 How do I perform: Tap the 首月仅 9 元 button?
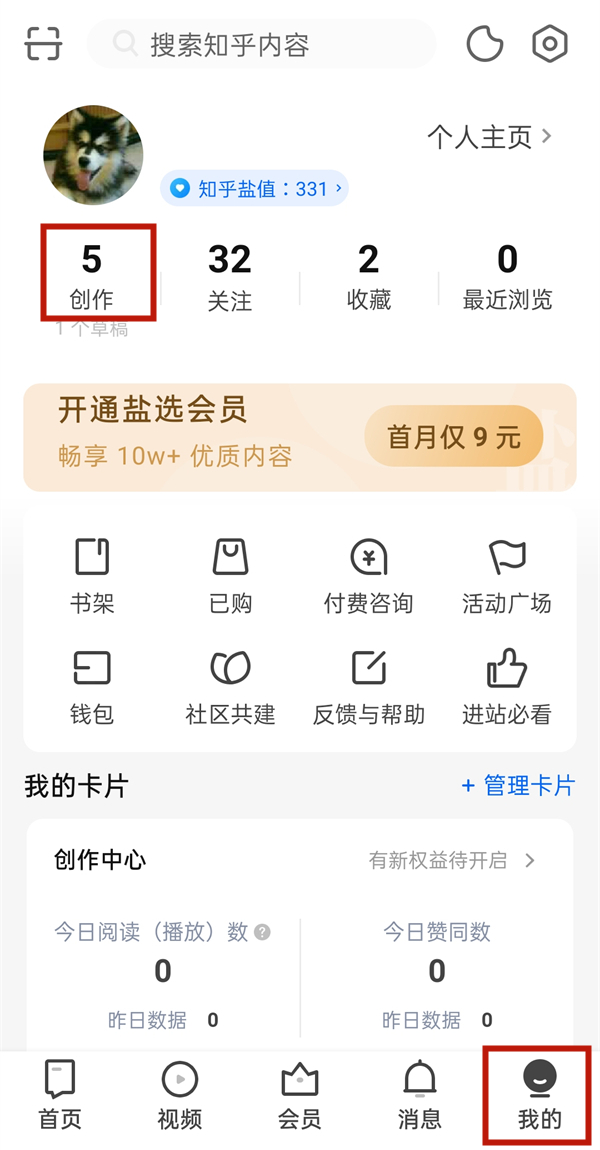[x=454, y=436]
